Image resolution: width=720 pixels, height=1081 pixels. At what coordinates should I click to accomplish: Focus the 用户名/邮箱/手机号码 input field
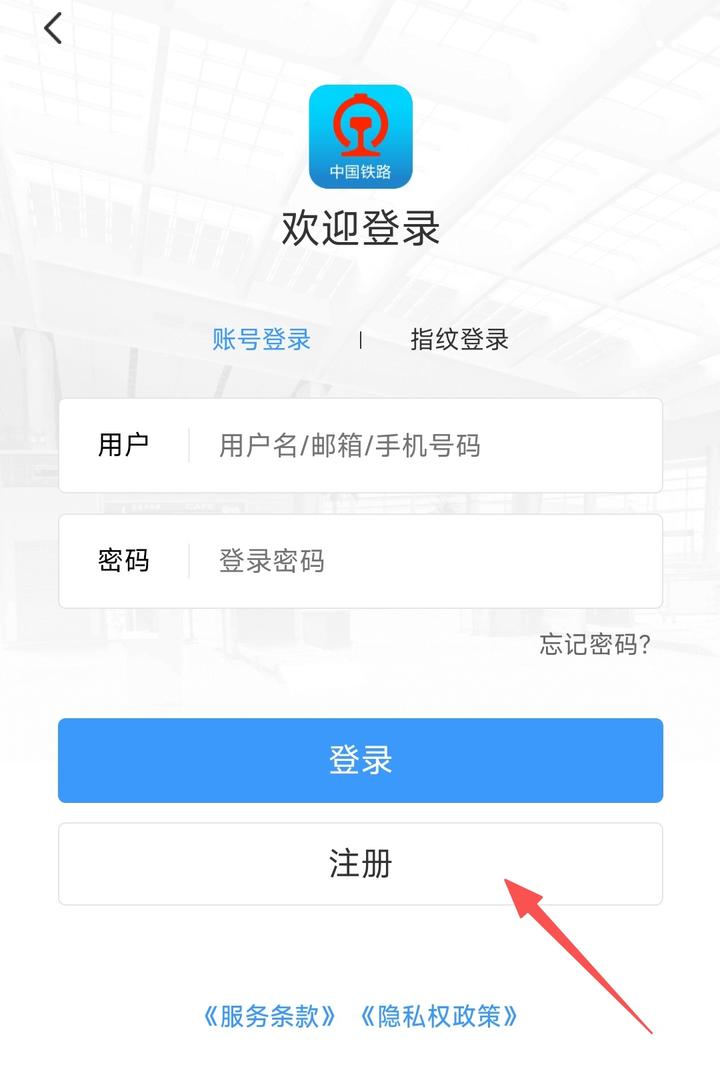click(420, 445)
